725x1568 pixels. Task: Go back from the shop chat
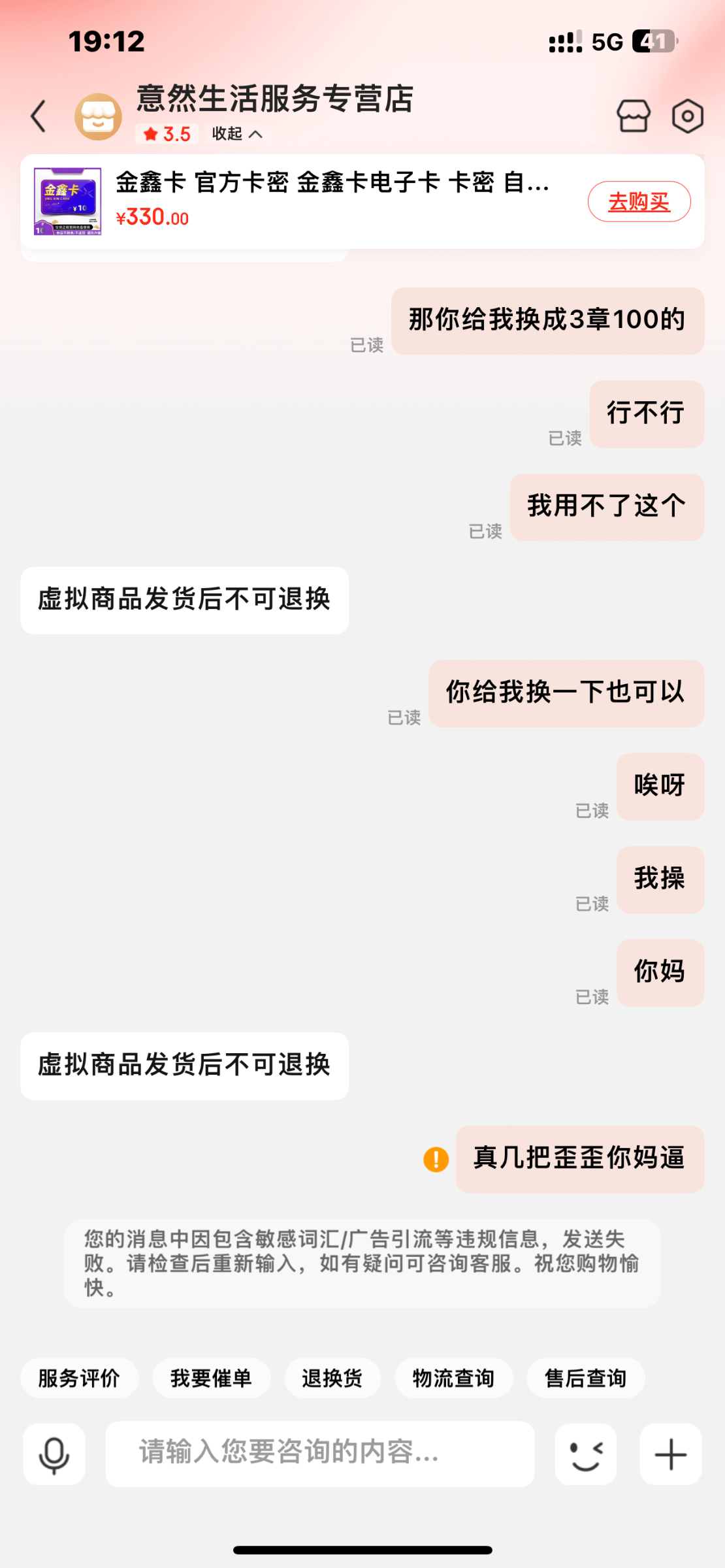pos(39,117)
